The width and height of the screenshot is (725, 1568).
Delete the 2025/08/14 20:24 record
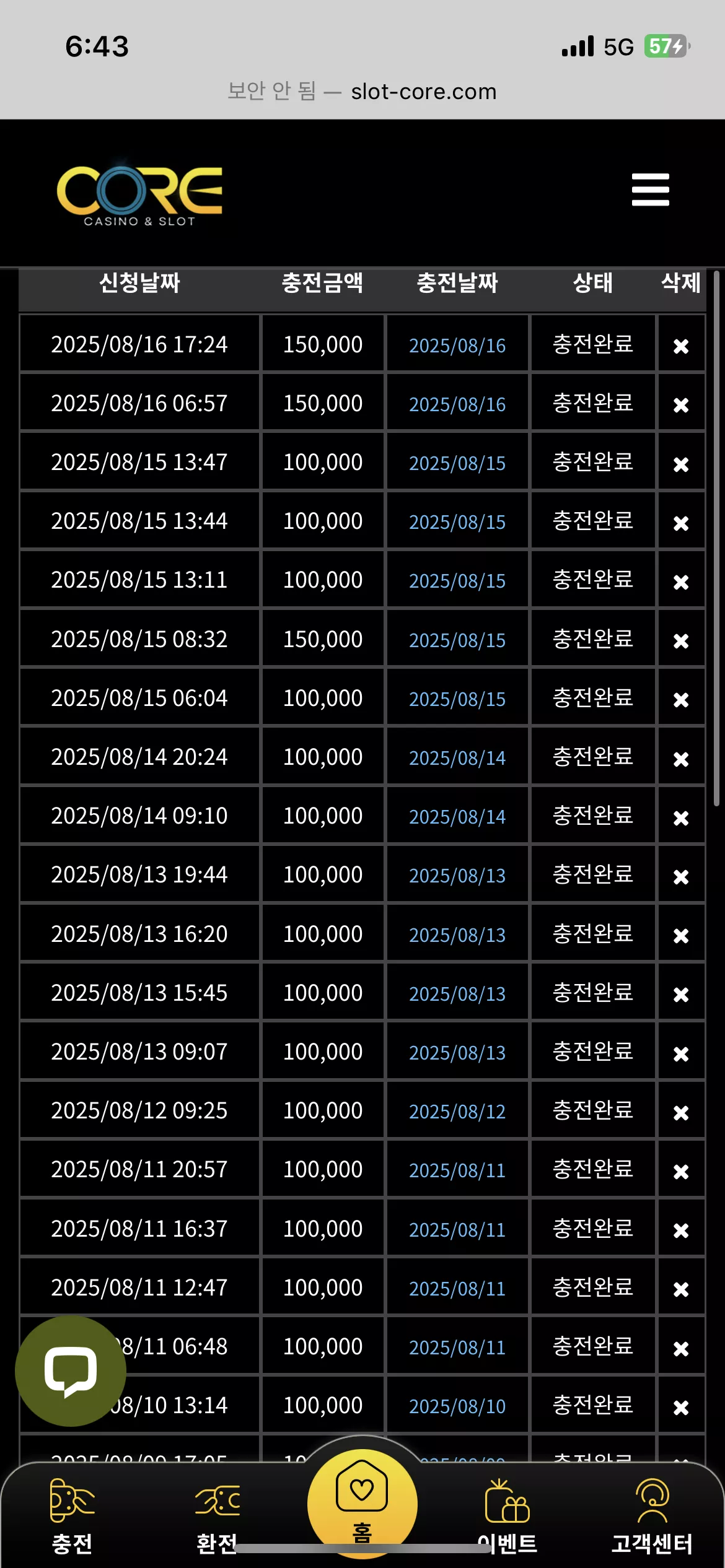tap(681, 759)
